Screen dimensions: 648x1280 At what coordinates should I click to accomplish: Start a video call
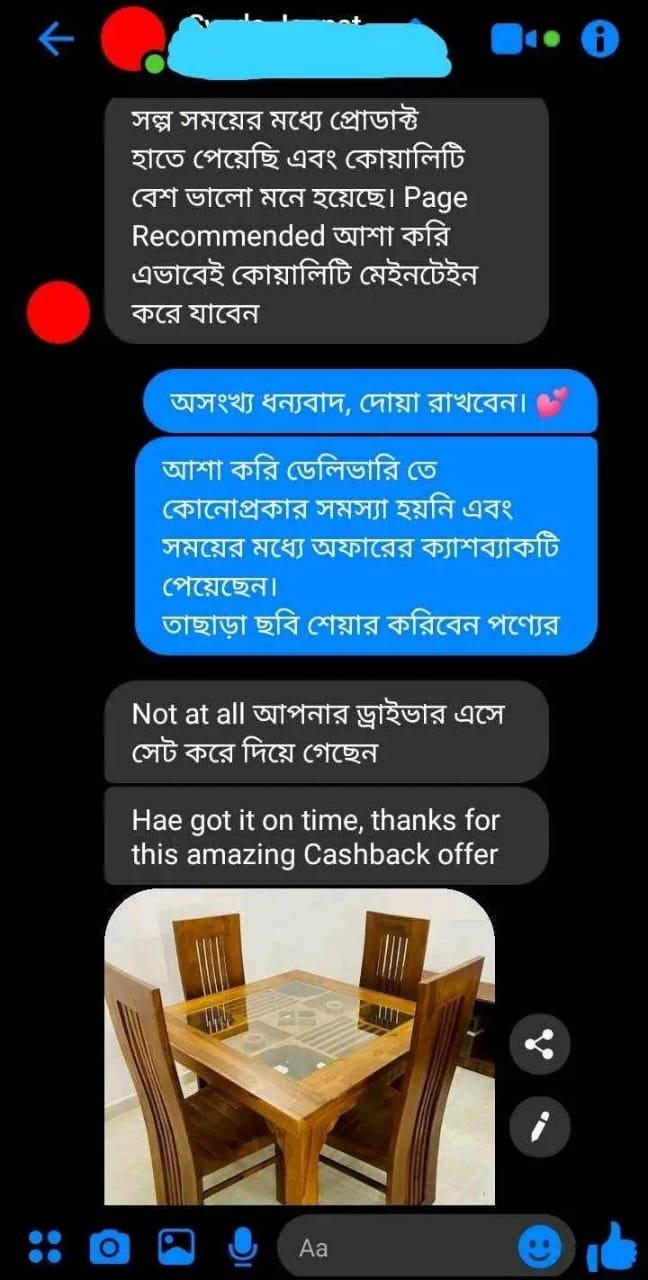(512, 39)
